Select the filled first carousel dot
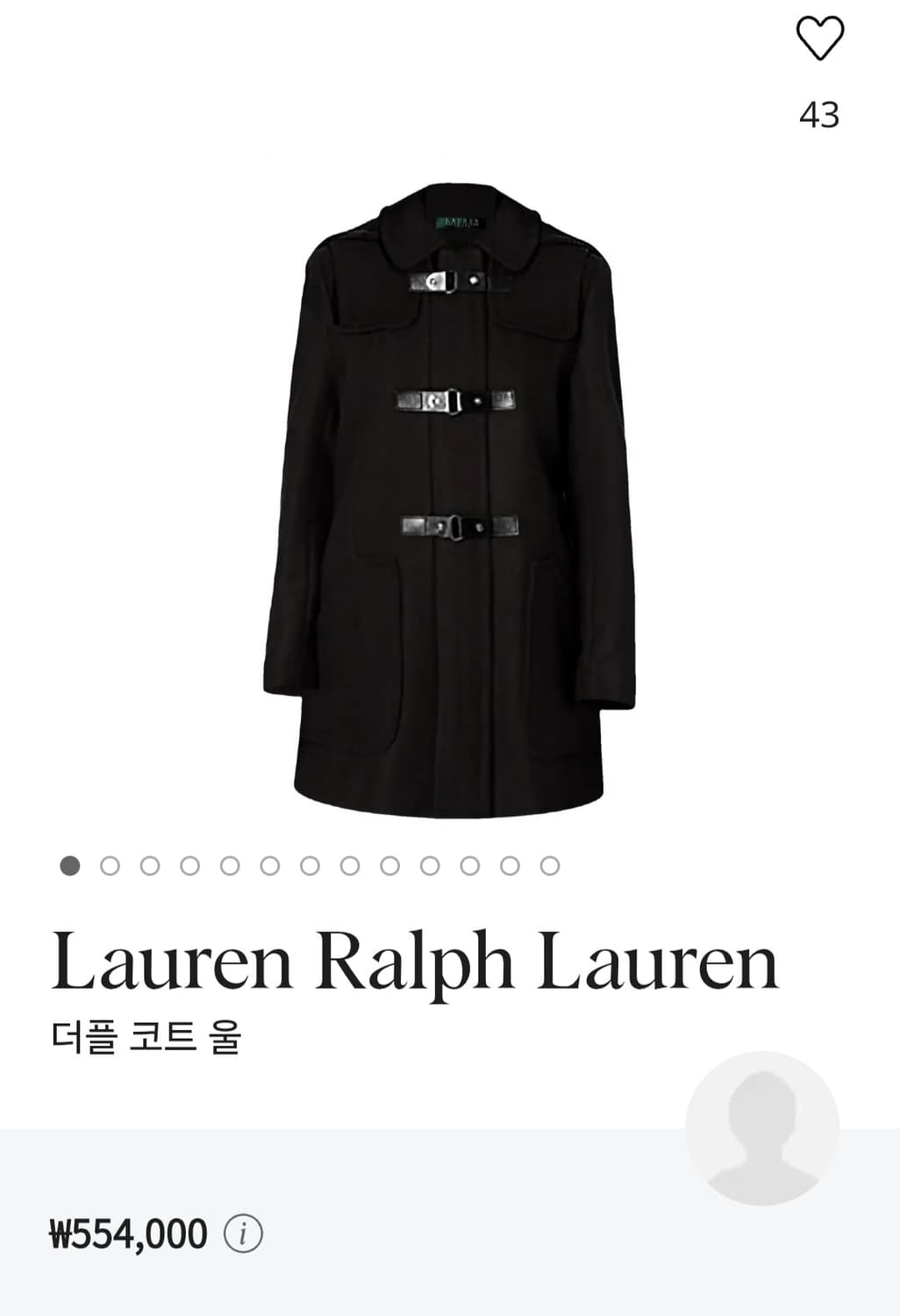900x1316 pixels. pyautogui.click(x=69, y=865)
